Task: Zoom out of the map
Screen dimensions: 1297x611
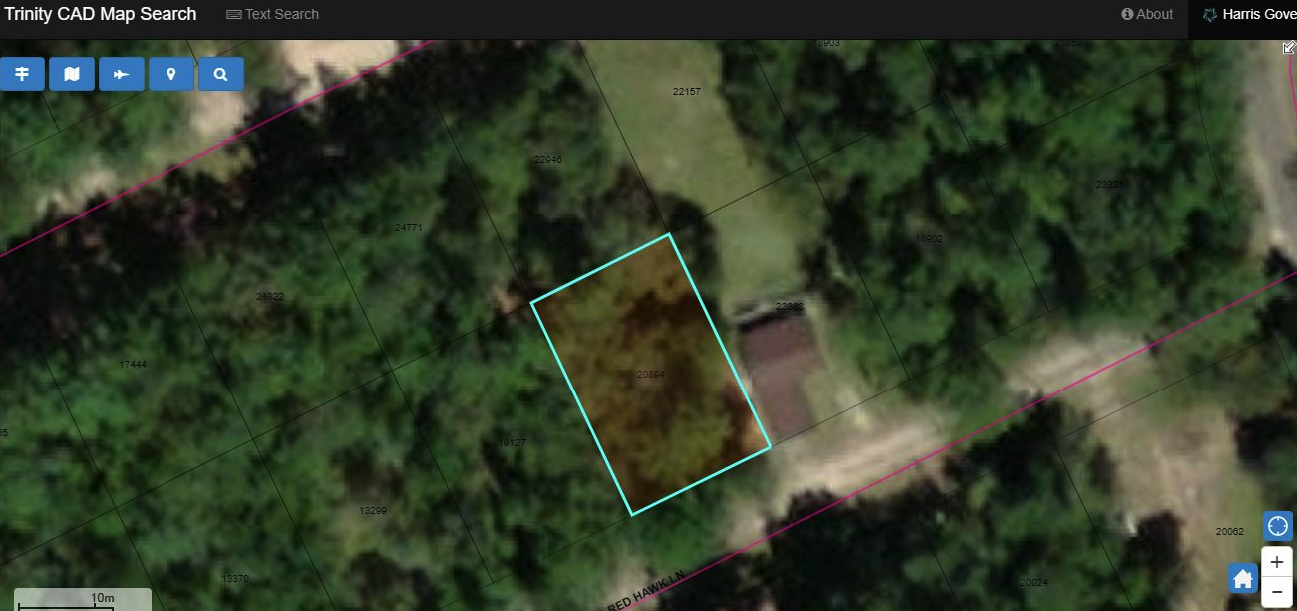Action: (1277, 591)
